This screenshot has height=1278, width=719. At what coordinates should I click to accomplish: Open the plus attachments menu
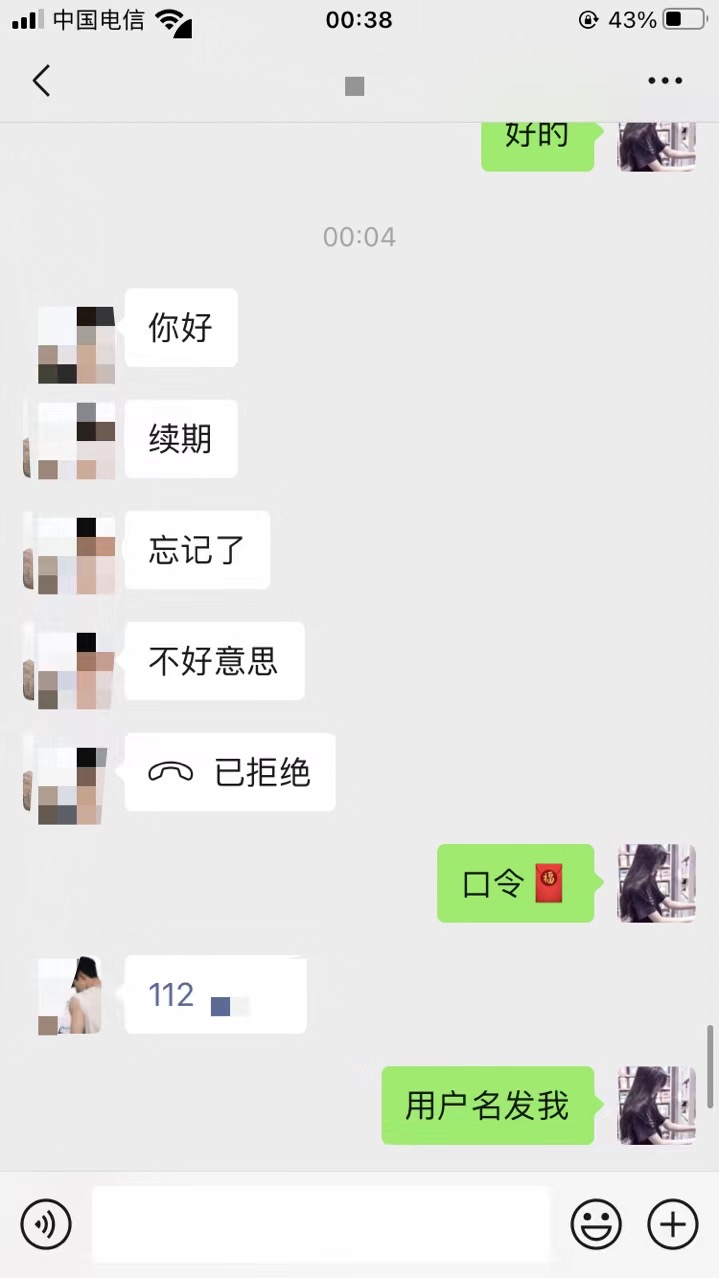673,1224
